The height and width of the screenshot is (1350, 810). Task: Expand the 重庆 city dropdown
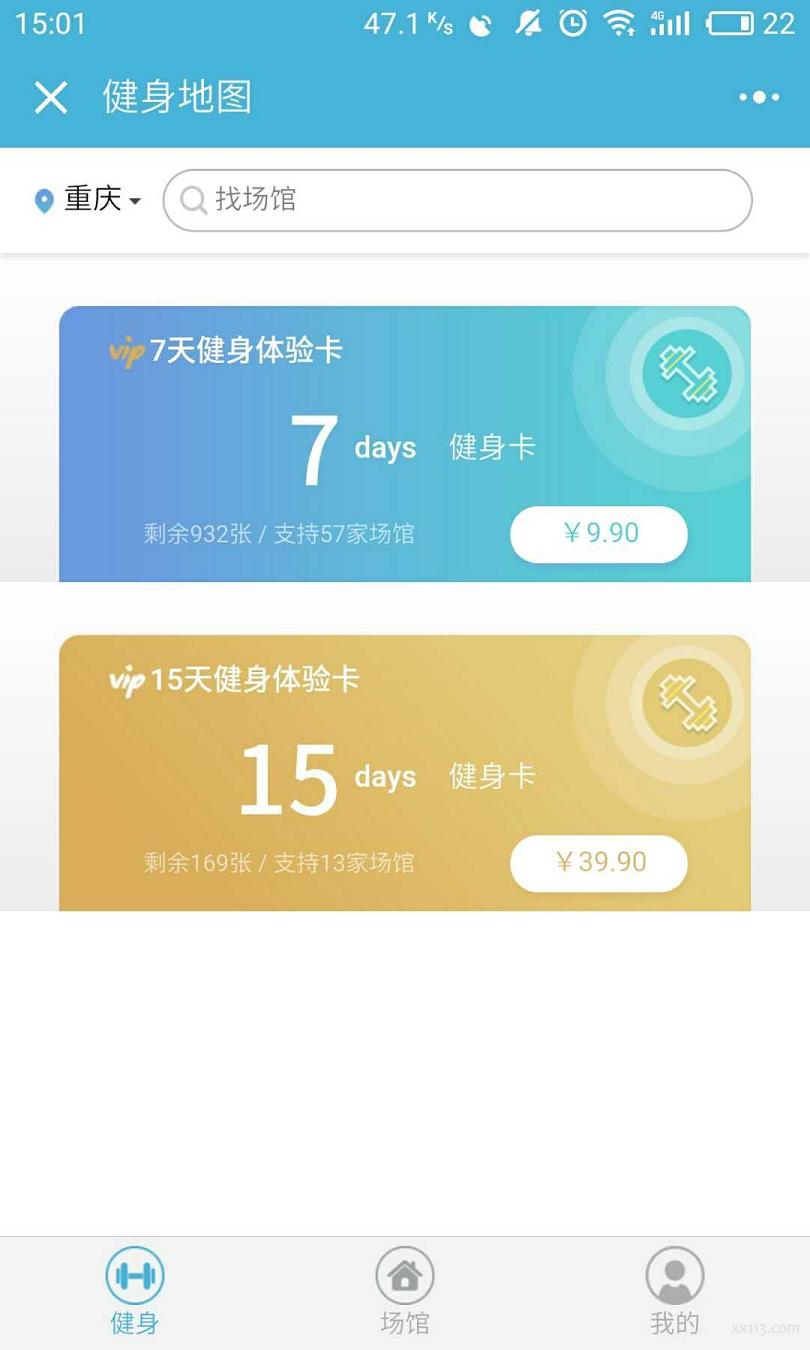[90, 200]
